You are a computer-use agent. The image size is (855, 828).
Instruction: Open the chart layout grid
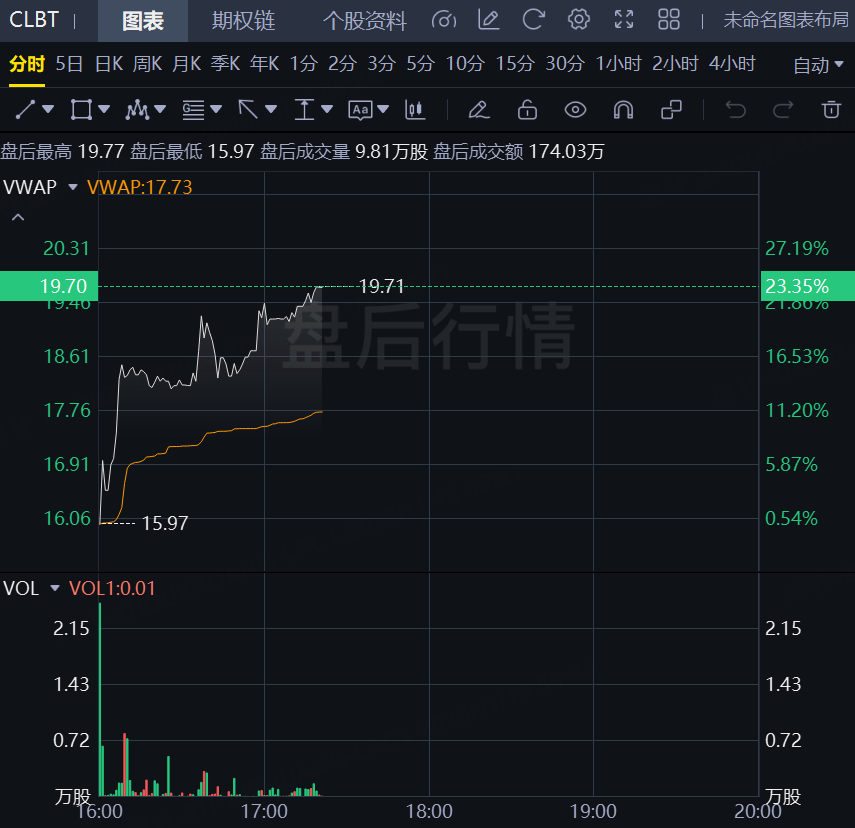click(669, 19)
